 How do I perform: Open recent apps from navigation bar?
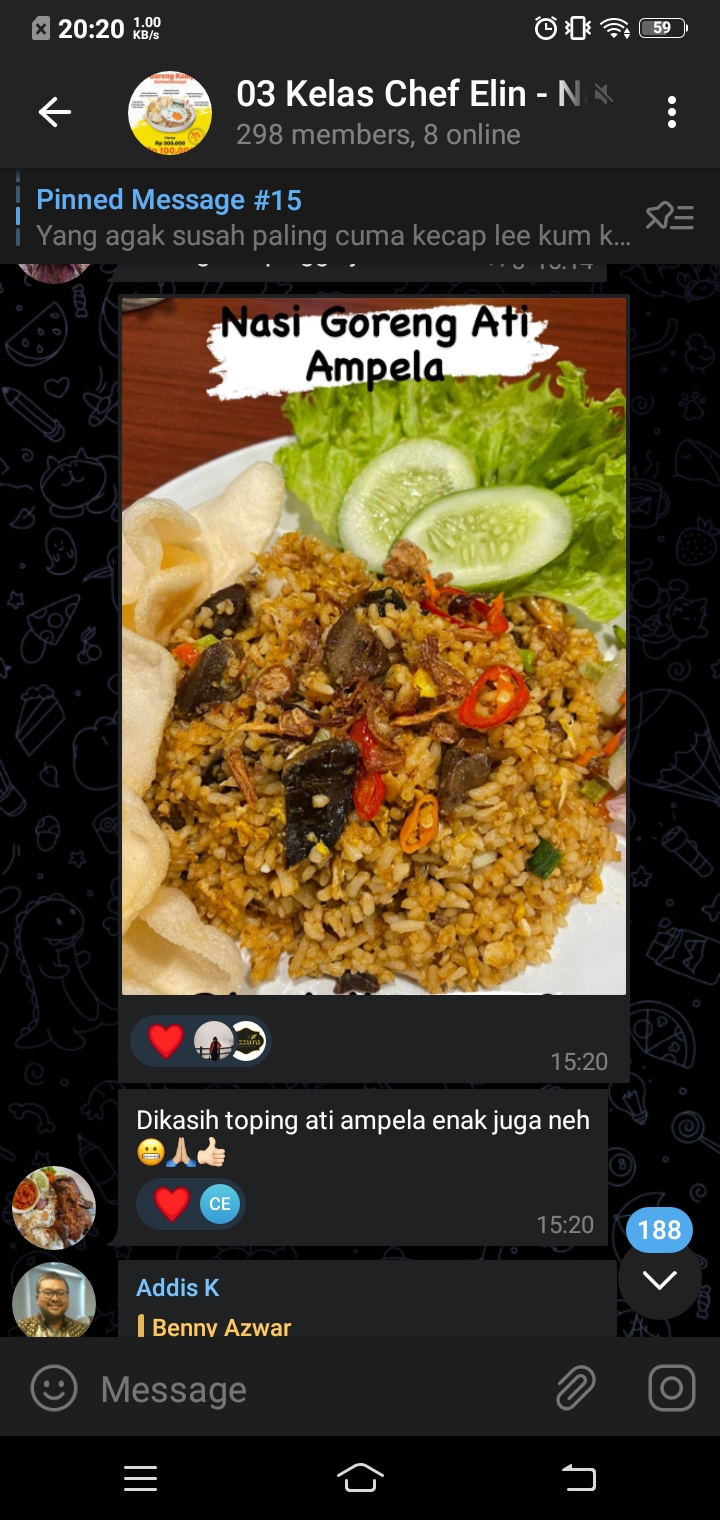click(x=140, y=1478)
